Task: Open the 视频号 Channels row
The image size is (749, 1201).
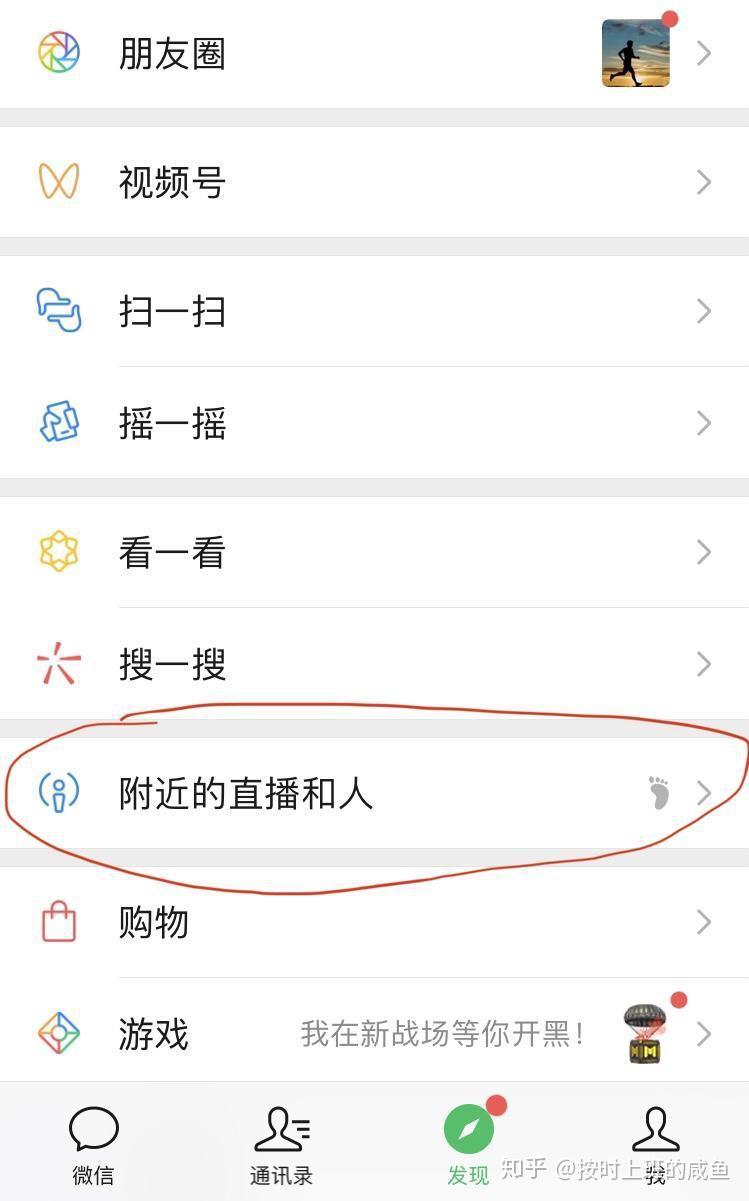Action: (374, 182)
